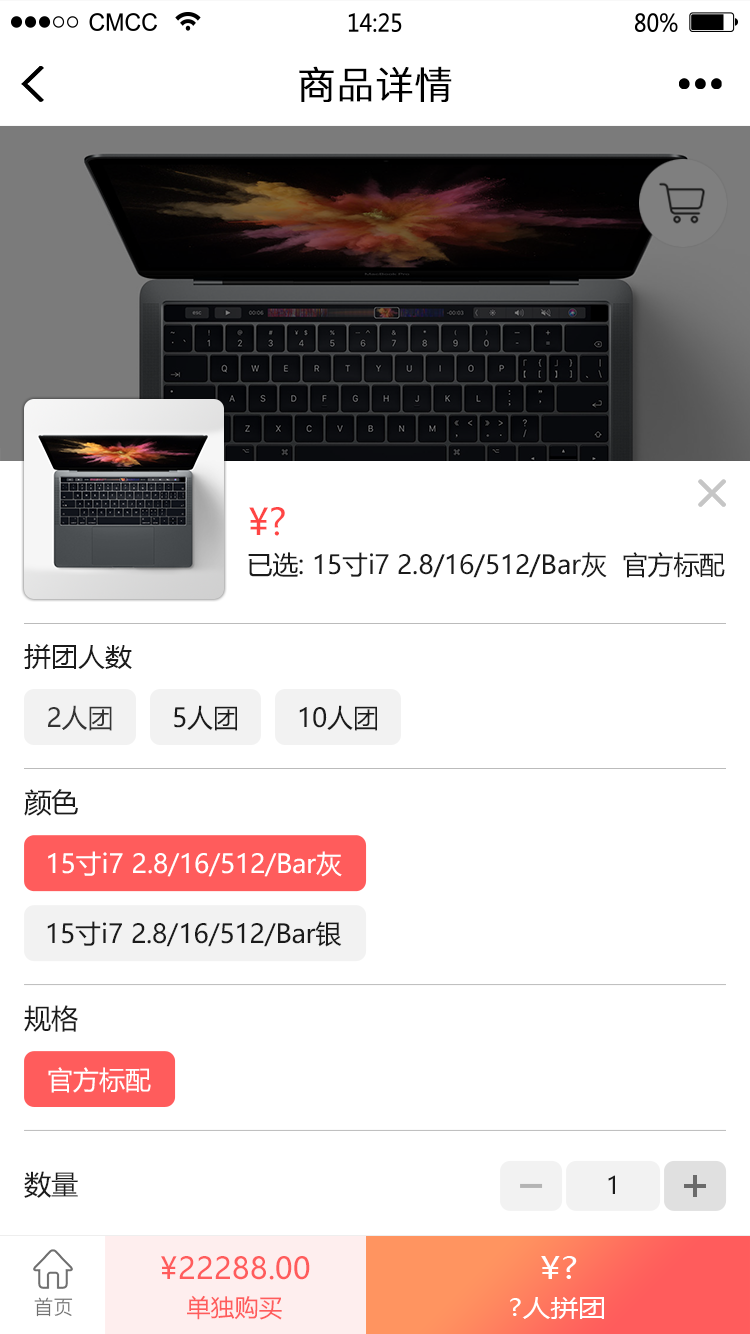750x1334 pixels.
Task: Close the product options panel
Action: (711, 493)
